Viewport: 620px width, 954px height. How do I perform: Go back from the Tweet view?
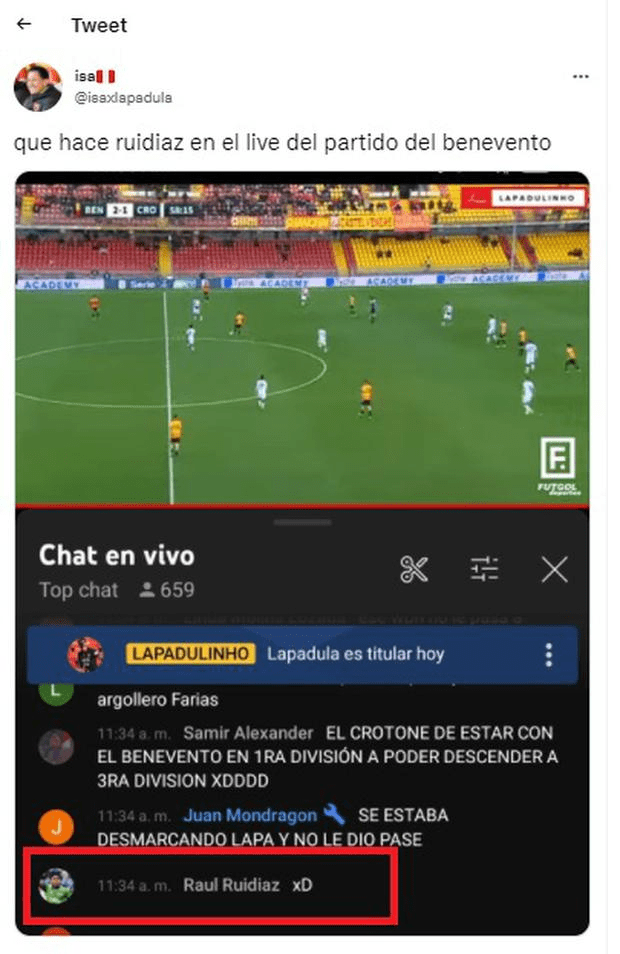[24, 24]
